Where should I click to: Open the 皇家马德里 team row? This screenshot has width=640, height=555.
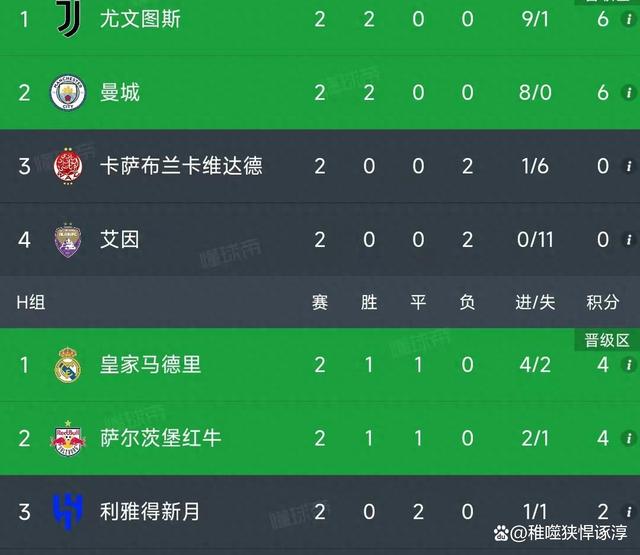point(150,365)
